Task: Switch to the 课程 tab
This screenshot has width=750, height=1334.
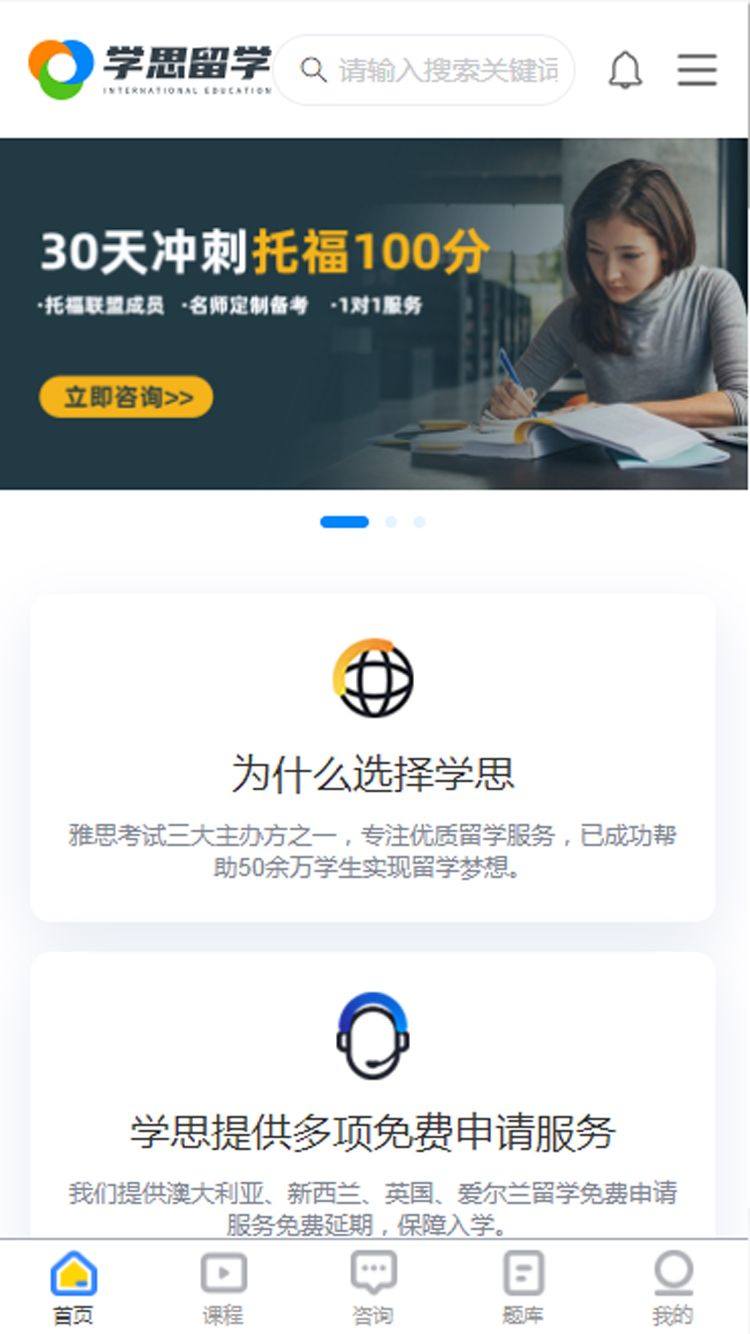Action: tap(223, 1287)
